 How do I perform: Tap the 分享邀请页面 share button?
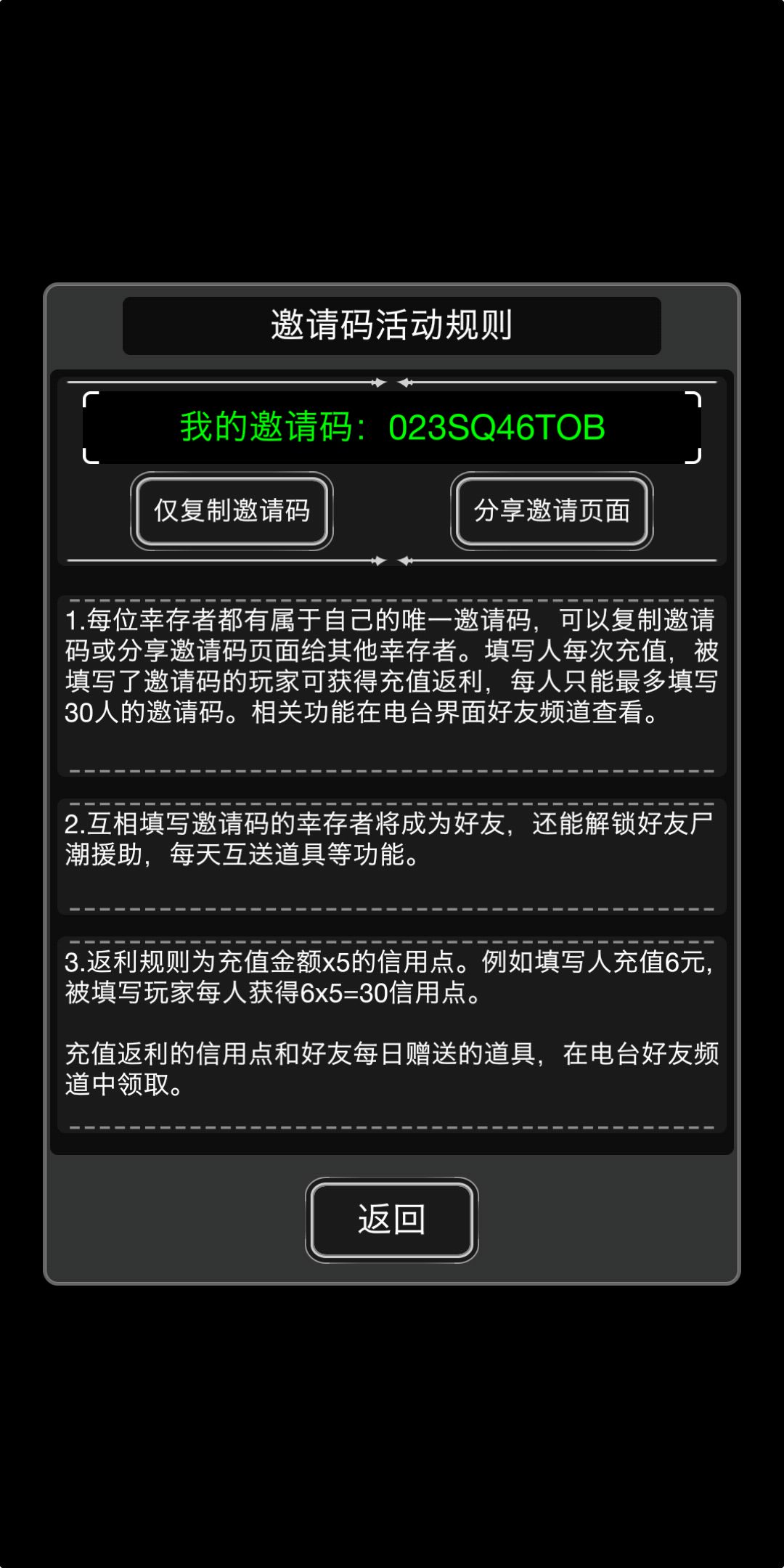click(x=552, y=512)
